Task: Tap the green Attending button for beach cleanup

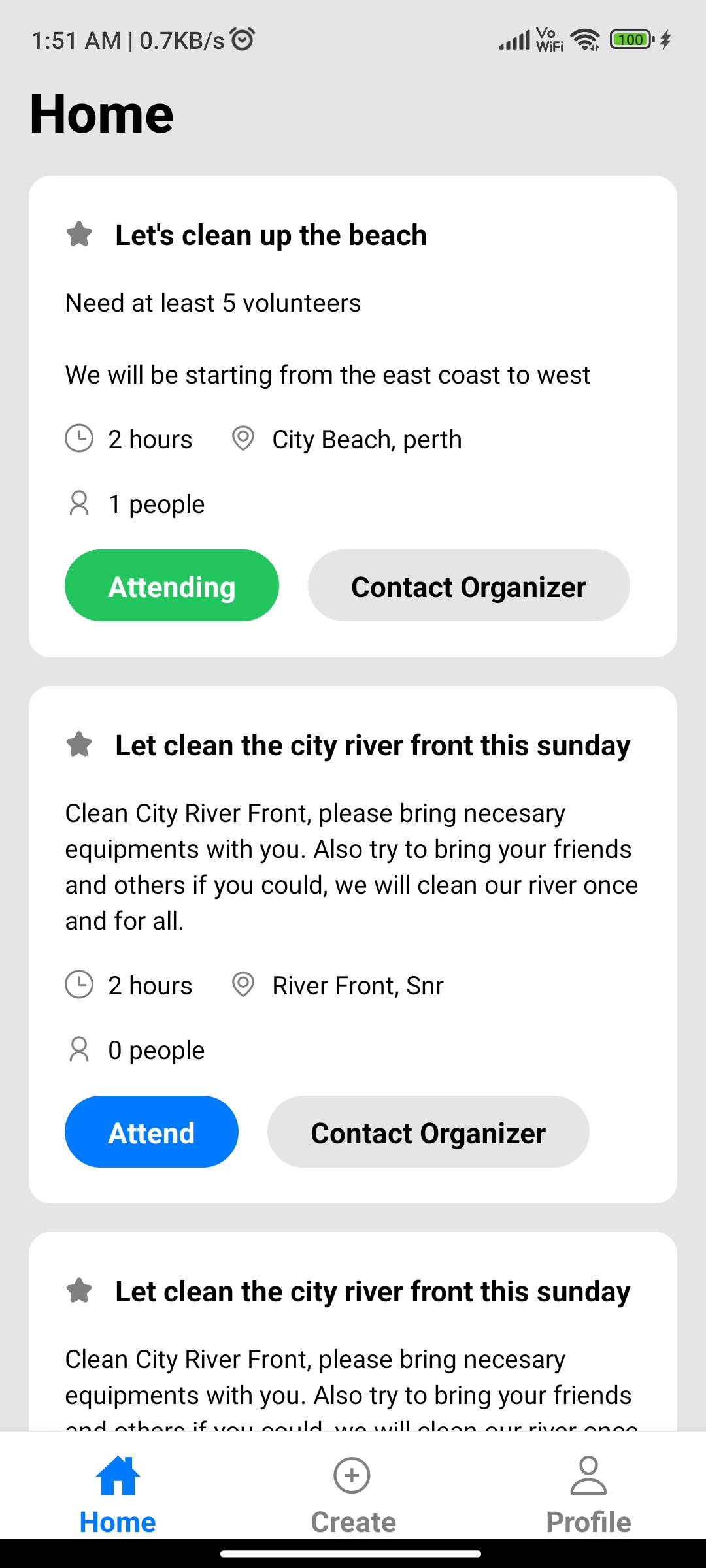Action: (171, 585)
